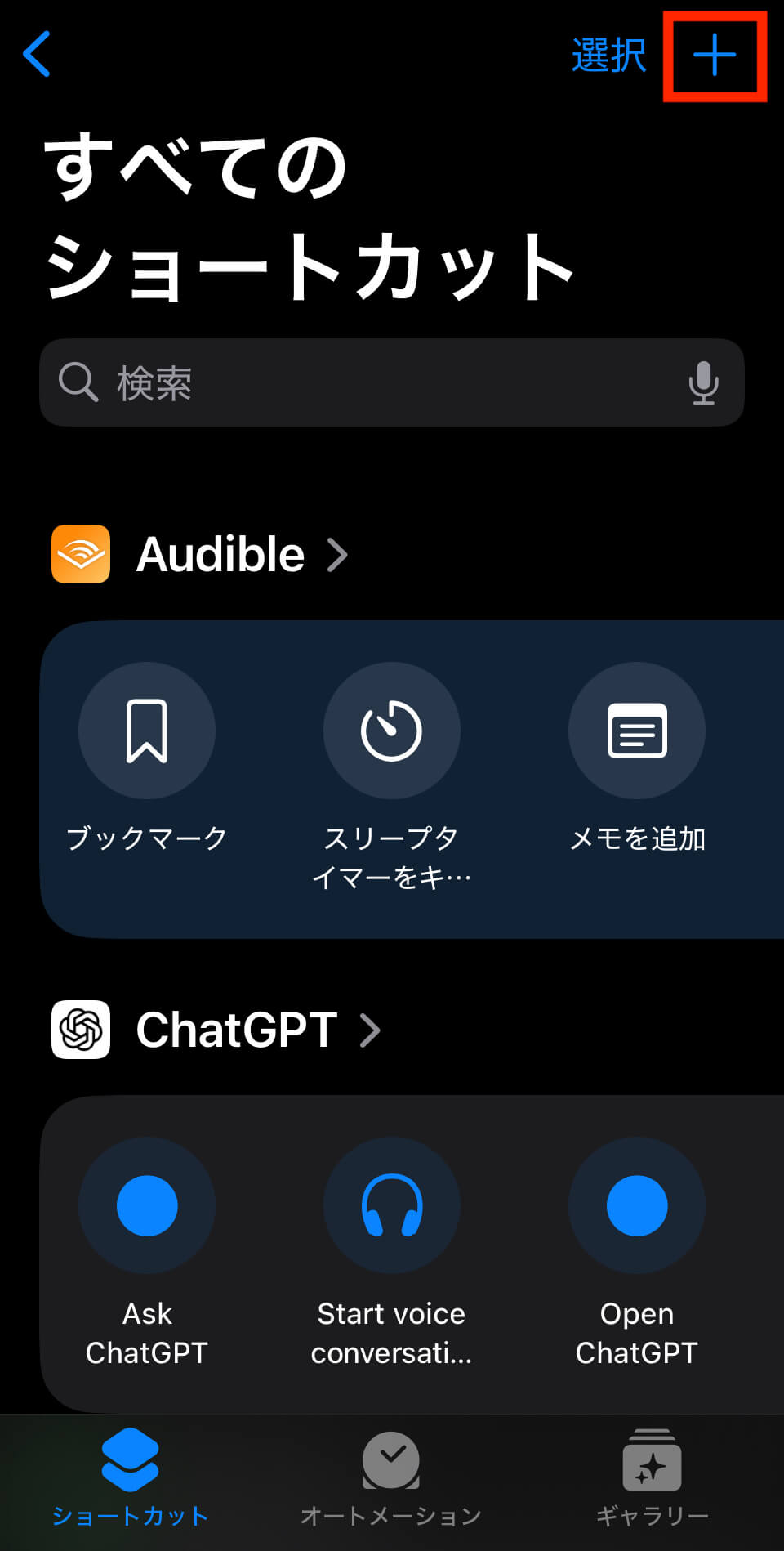Start voice dictation with the microphone icon
The width and height of the screenshot is (784, 1551).
703,382
